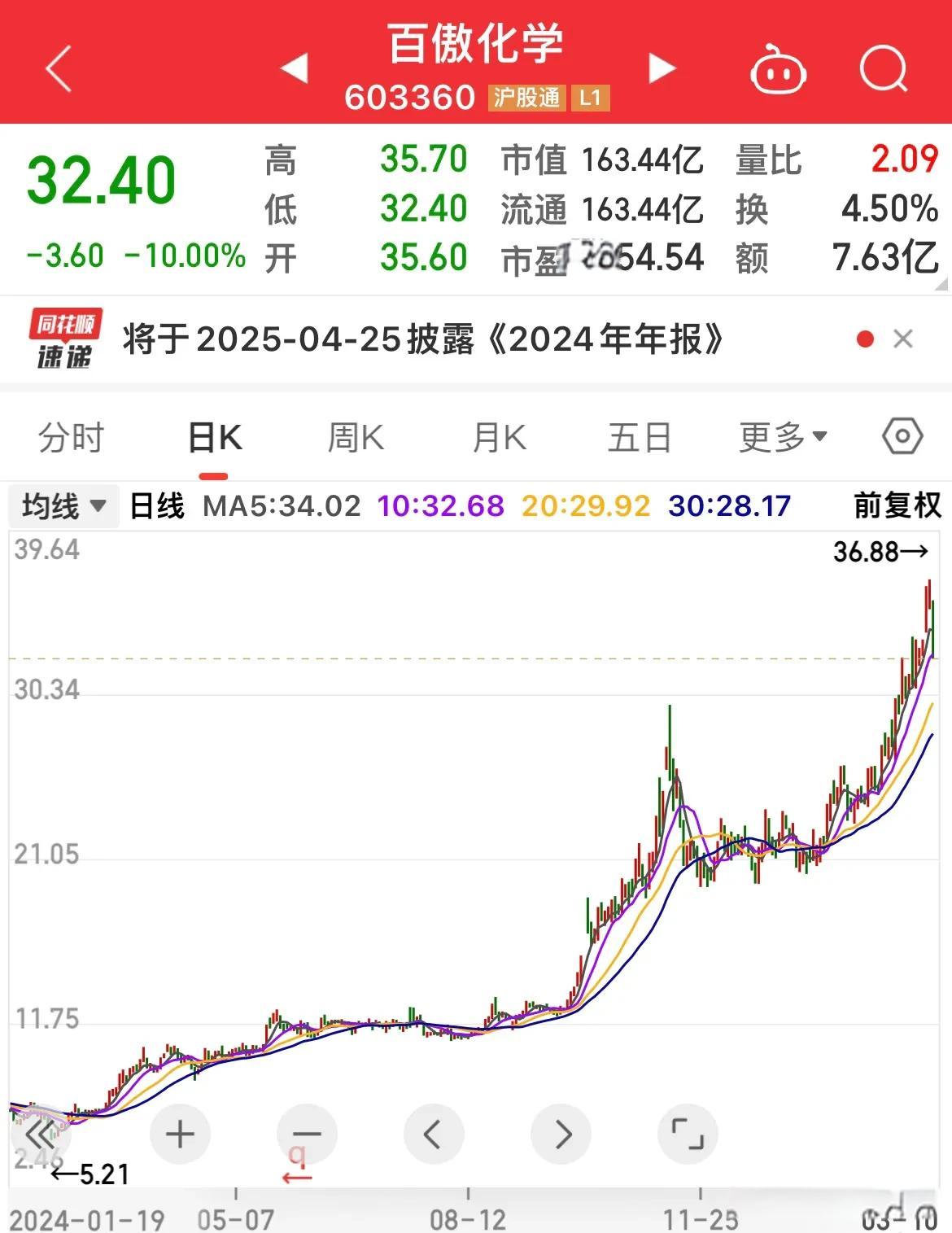
Task: Open stock search
Action: 884,68
